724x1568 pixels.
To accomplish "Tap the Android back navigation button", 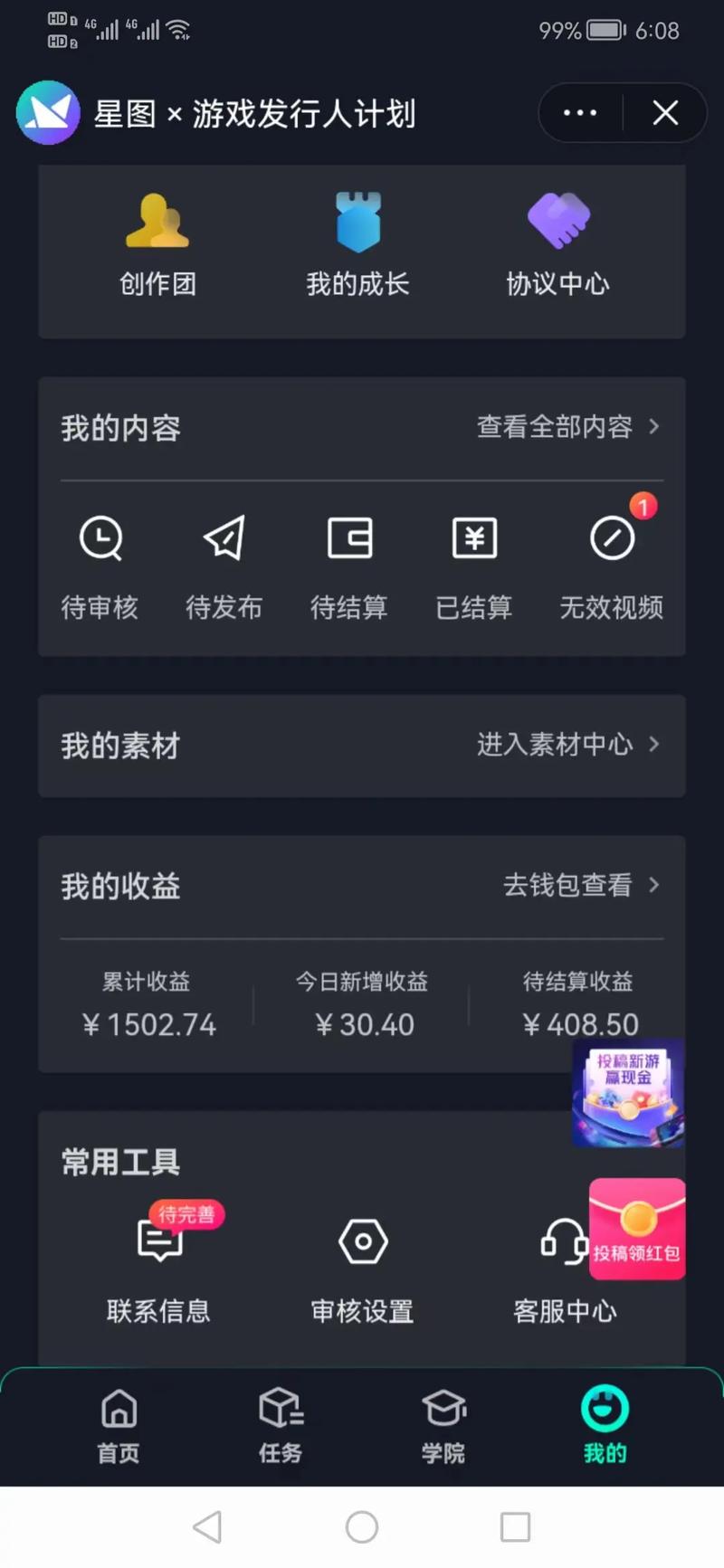I will pyautogui.click(x=207, y=1527).
